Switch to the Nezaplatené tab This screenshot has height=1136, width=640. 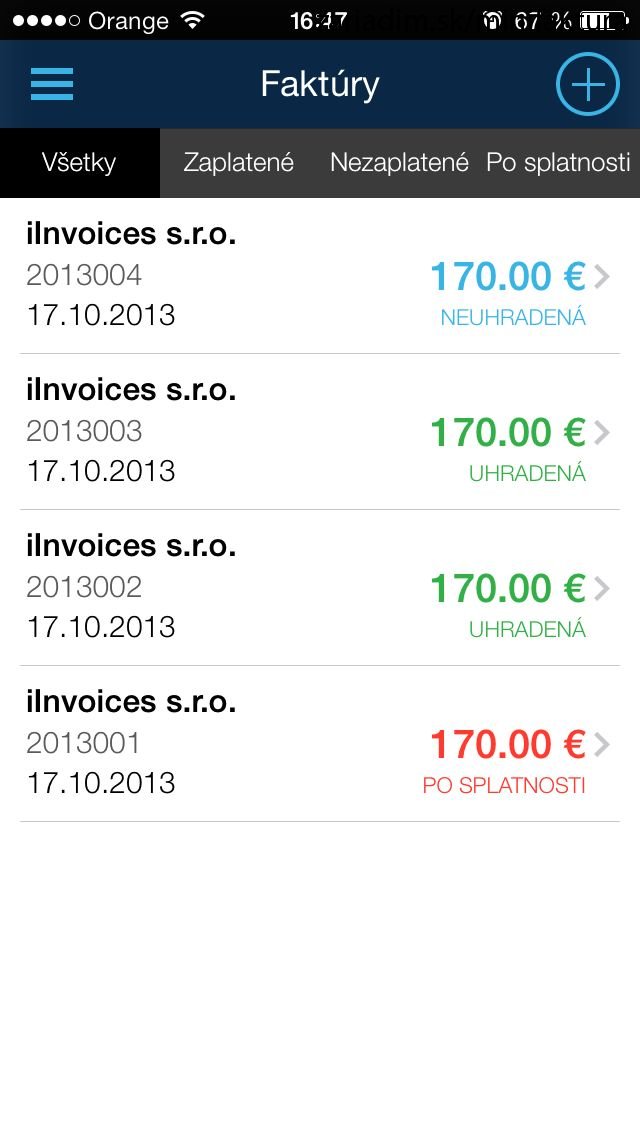[x=399, y=163]
